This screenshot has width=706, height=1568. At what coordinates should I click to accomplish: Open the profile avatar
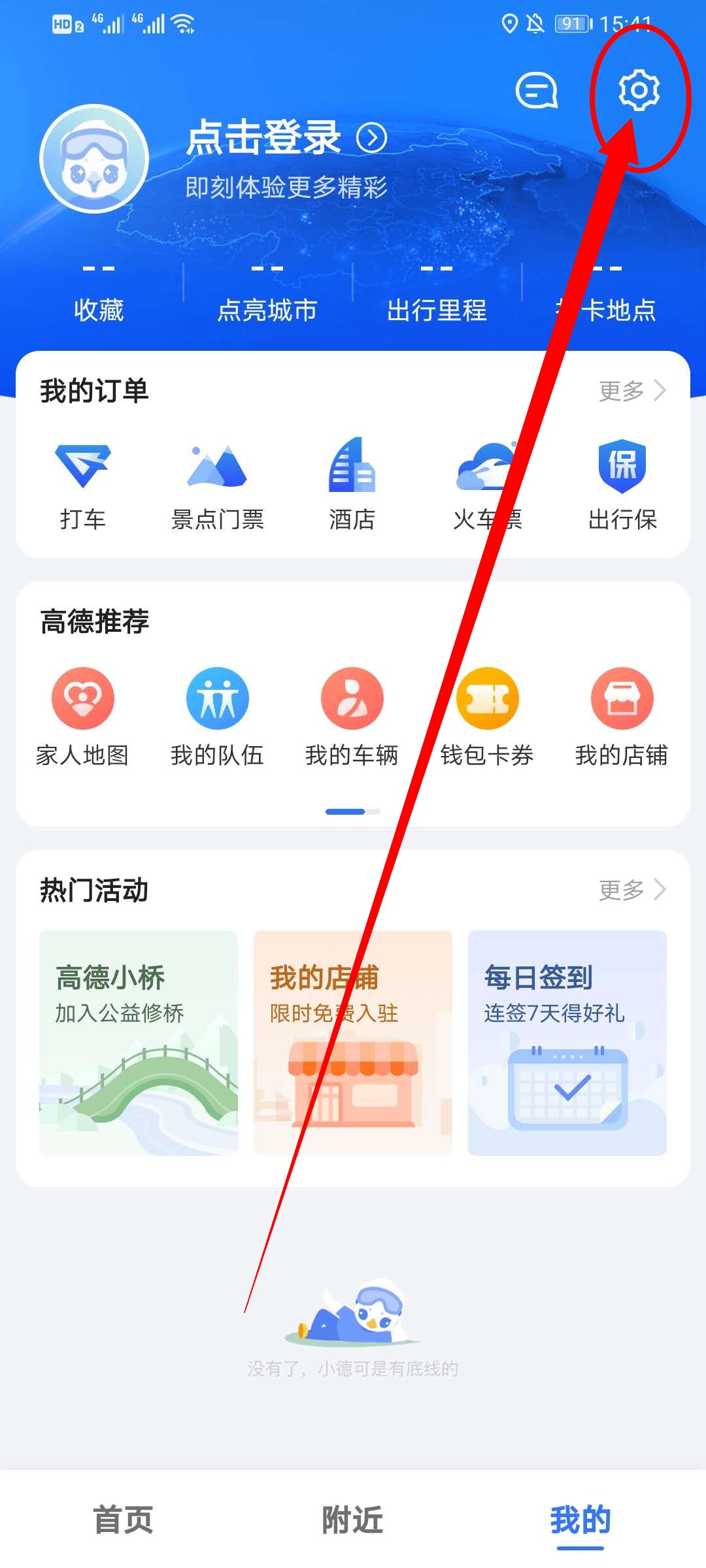click(x=95, y=159)
